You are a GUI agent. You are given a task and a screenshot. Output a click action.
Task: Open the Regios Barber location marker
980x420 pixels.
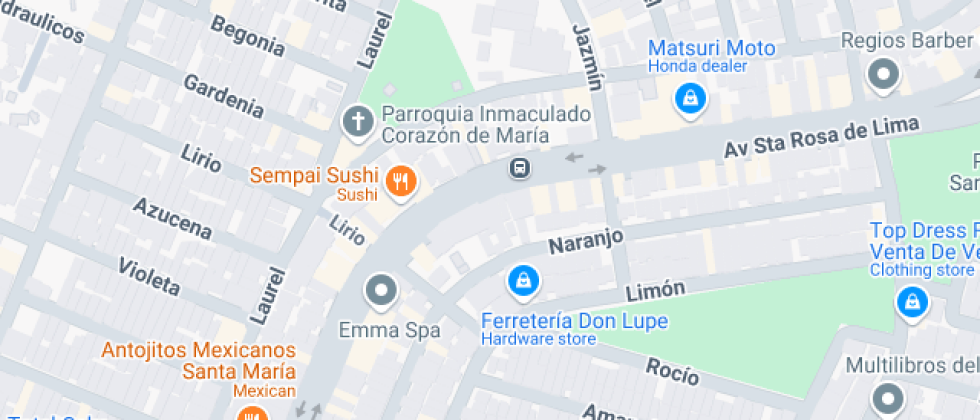[883, 74]
